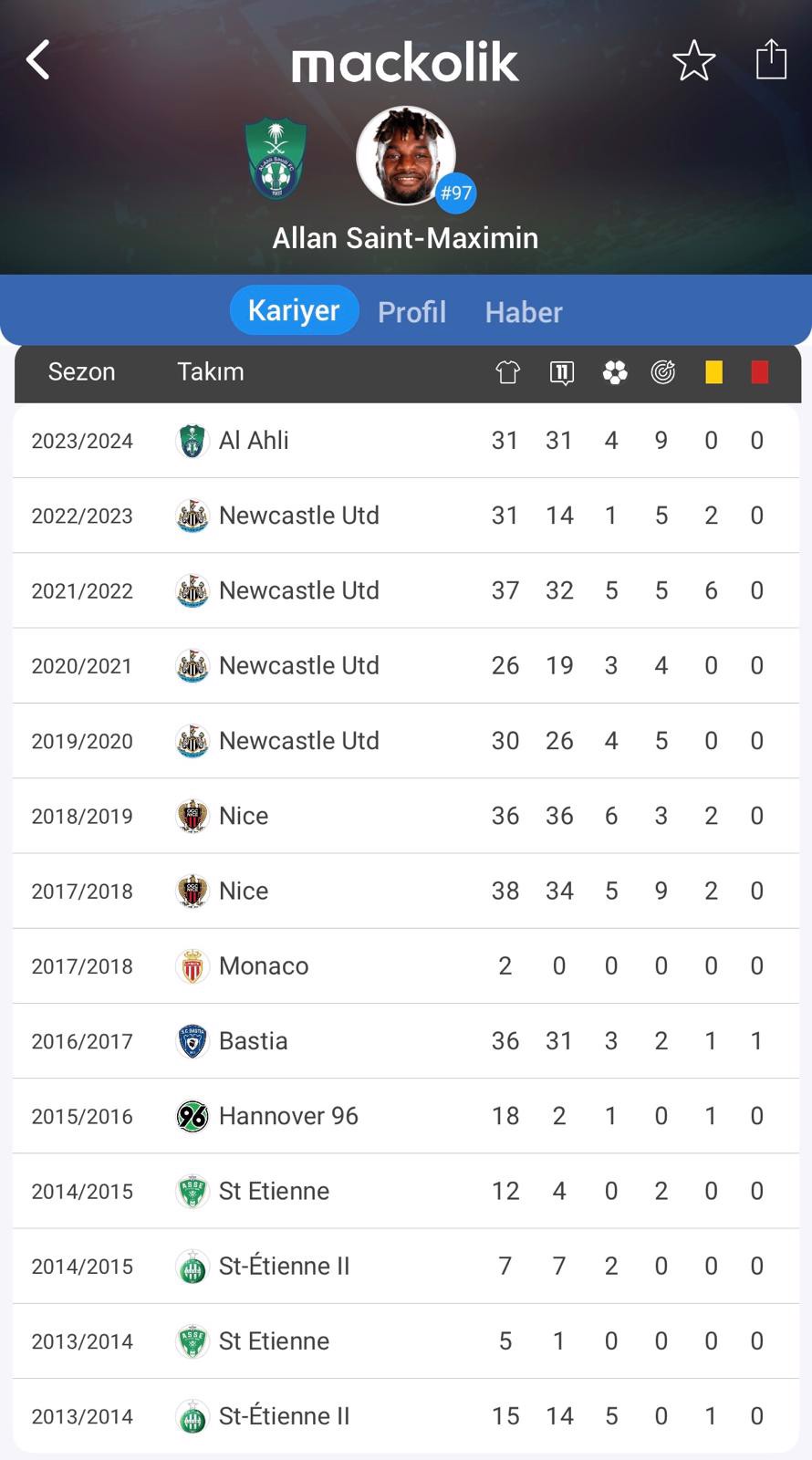Screen dimensions: 812x1460
Task: Open the 2017/2018 Monaco season row
Action: (x=406, y=965)
